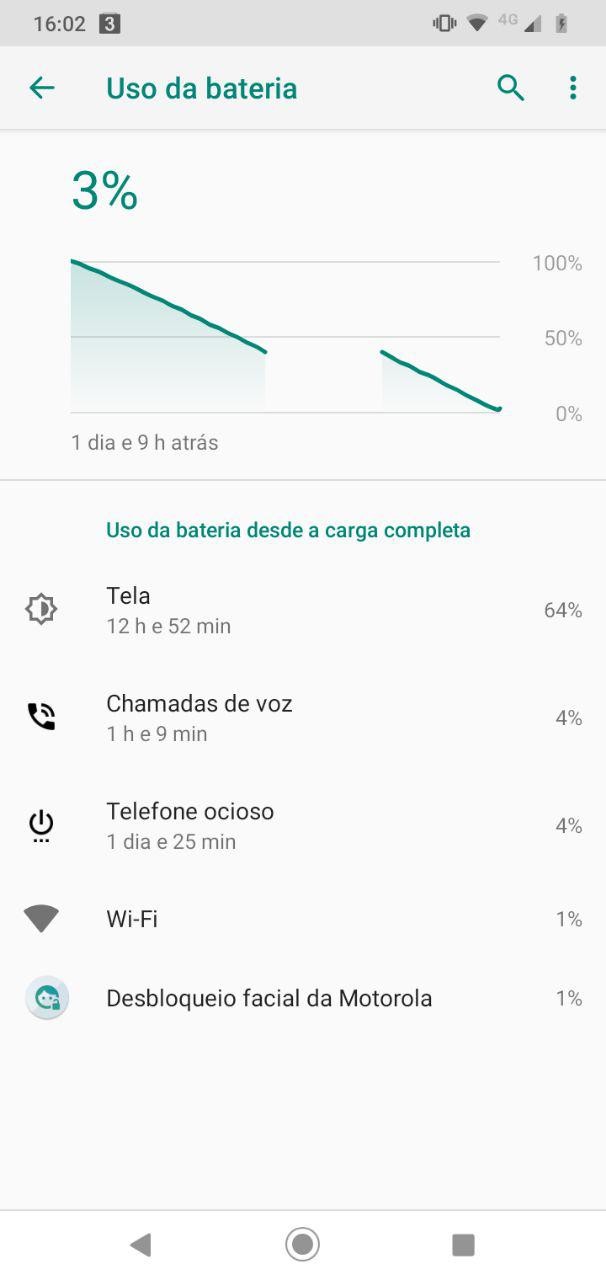Open search in battery usage
Screen dimensions: 606x1280
[x=511, y=88]
